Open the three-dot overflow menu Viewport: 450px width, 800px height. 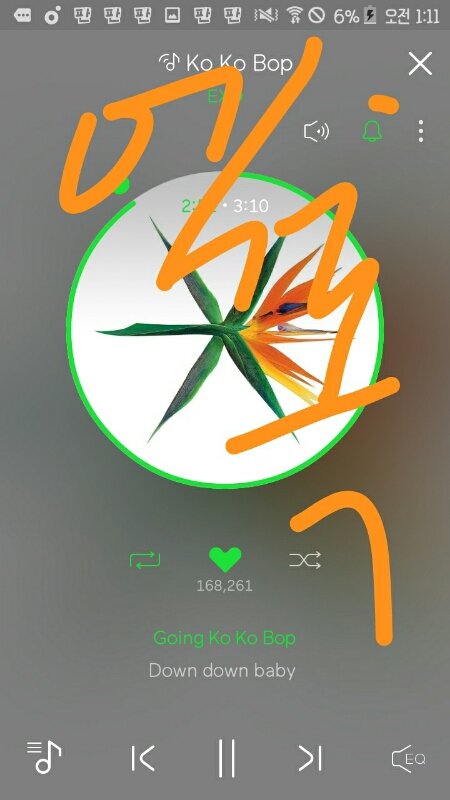tap(420, 131)
